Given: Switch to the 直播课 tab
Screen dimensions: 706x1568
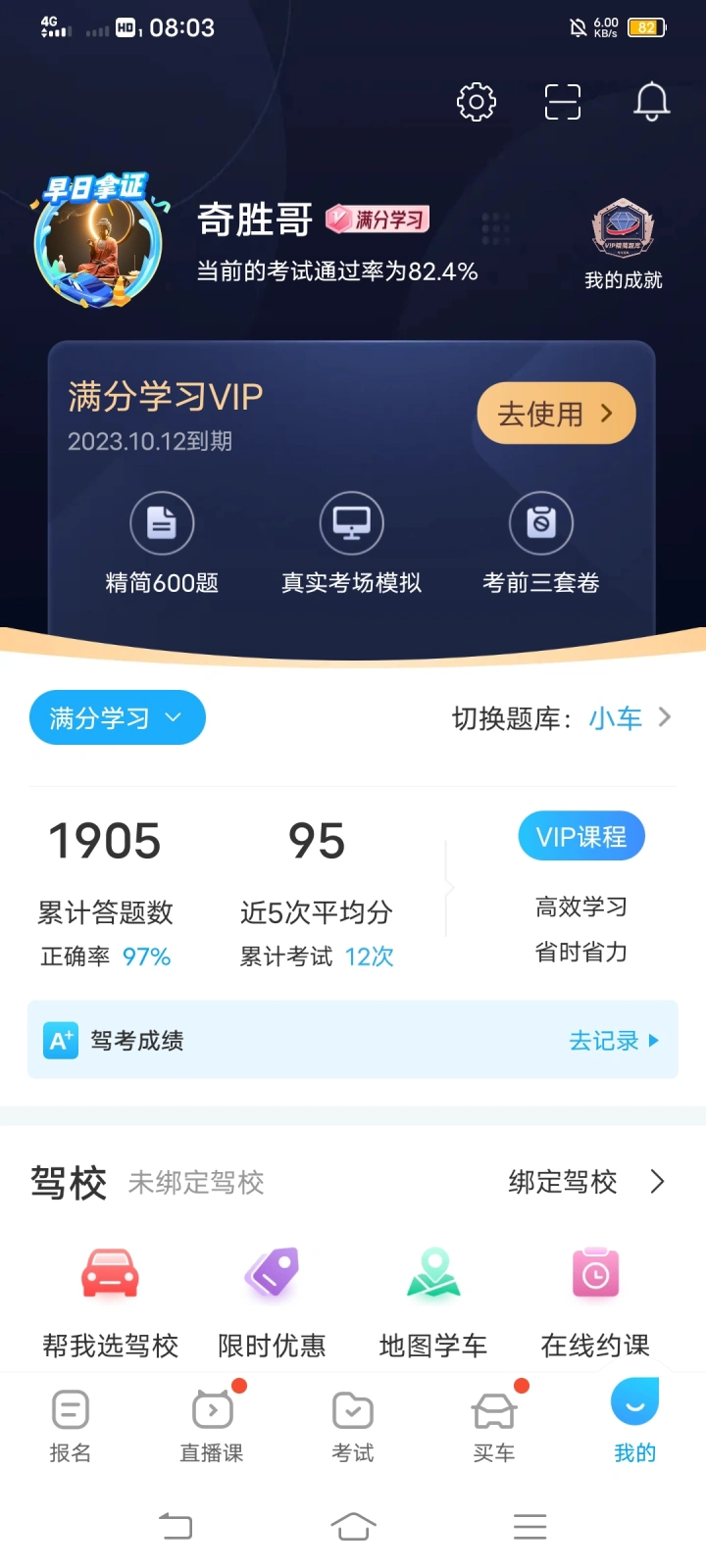Looking at the screenshot, I should tap(212, 1426).
